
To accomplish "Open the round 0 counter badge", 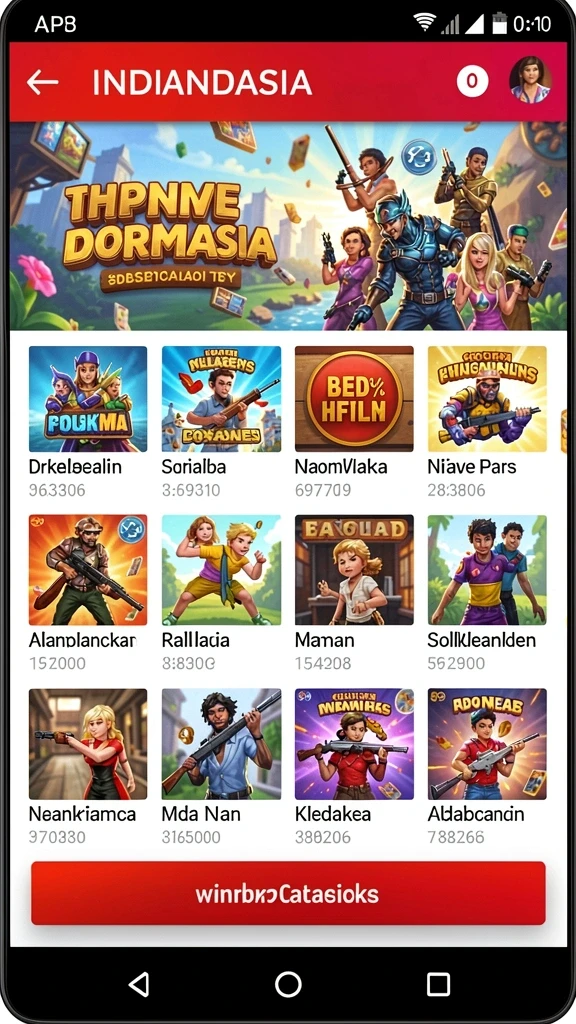I will pyautogui.click(x=472, y=82).
